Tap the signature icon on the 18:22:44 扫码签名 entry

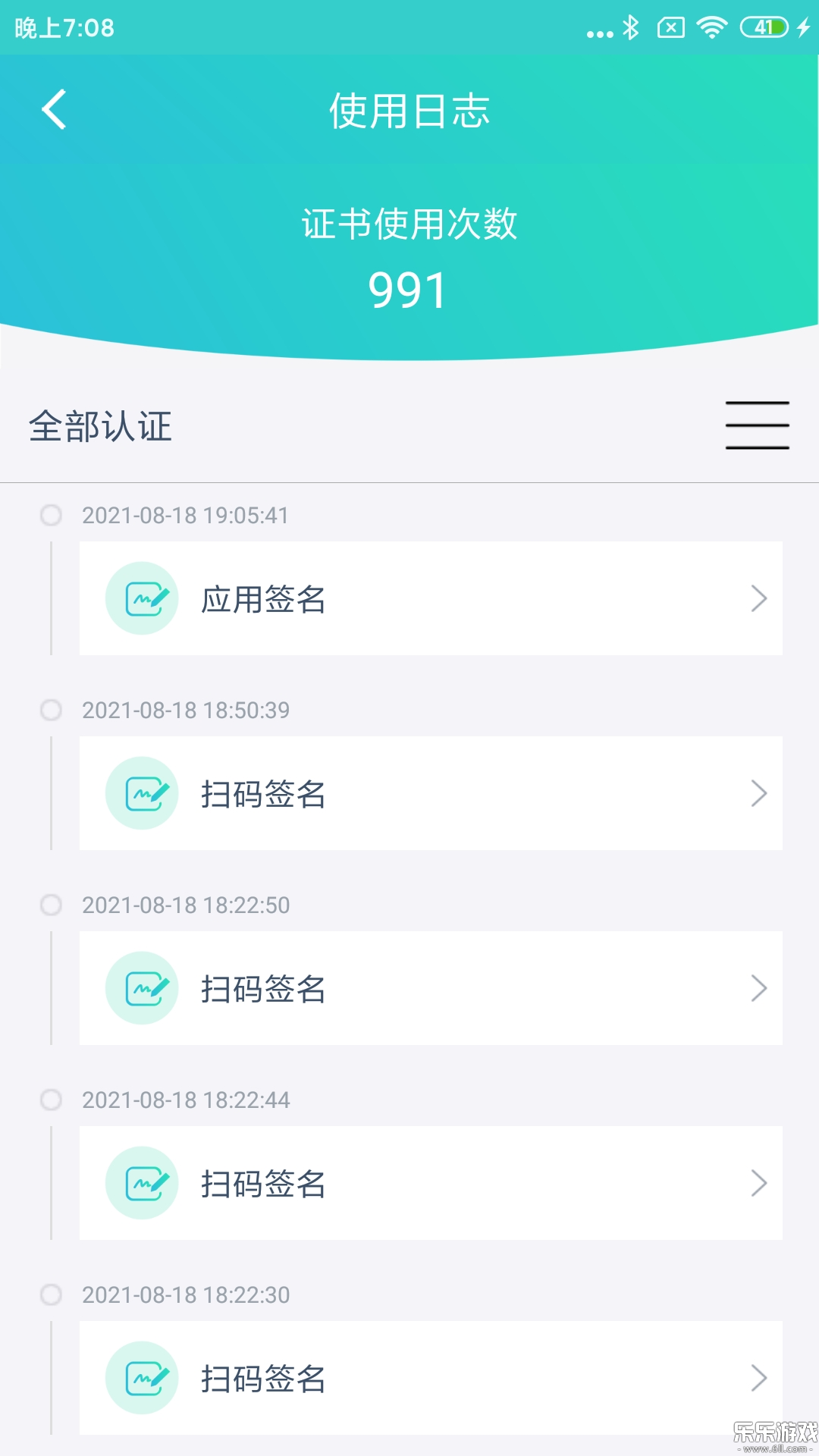142,1183
